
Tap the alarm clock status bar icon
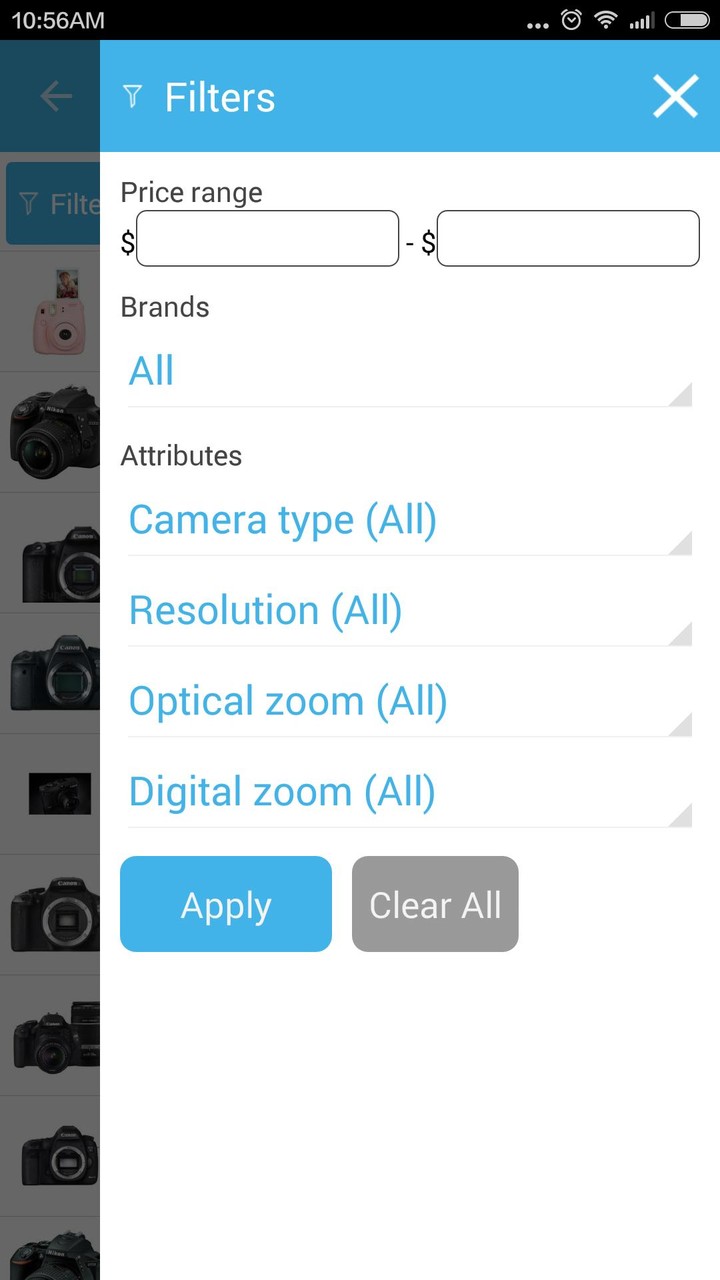(570, 19)
